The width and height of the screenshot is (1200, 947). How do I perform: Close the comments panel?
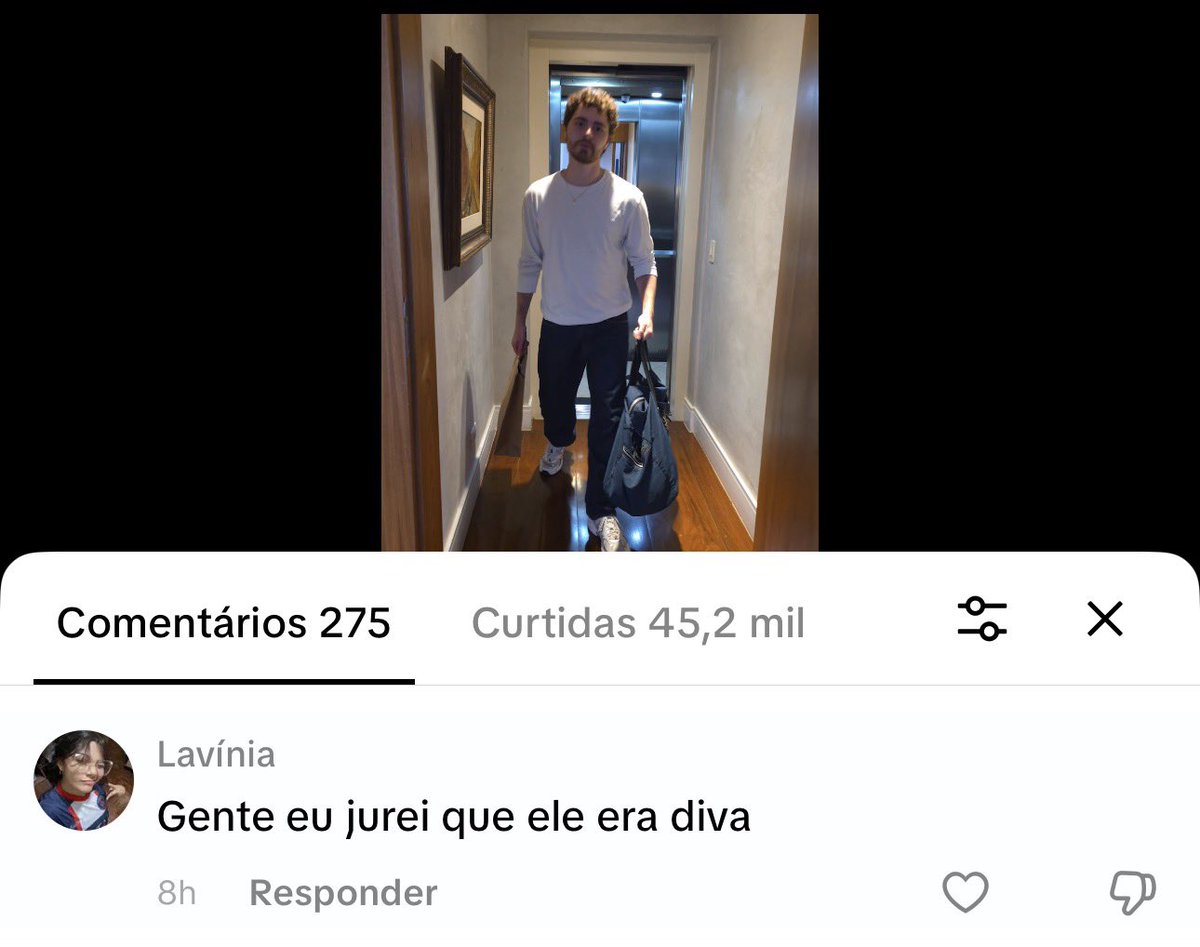point(1105,619)
